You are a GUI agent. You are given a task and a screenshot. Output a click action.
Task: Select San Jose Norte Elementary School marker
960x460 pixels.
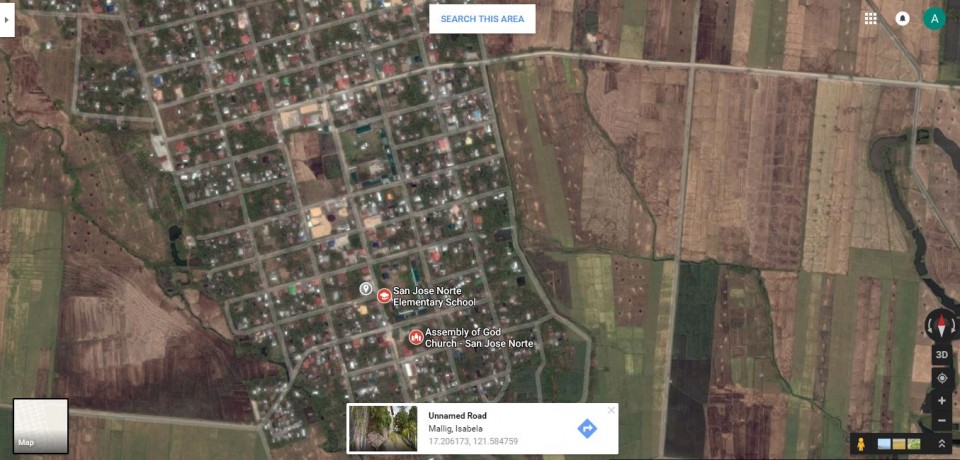pos(383,295)
